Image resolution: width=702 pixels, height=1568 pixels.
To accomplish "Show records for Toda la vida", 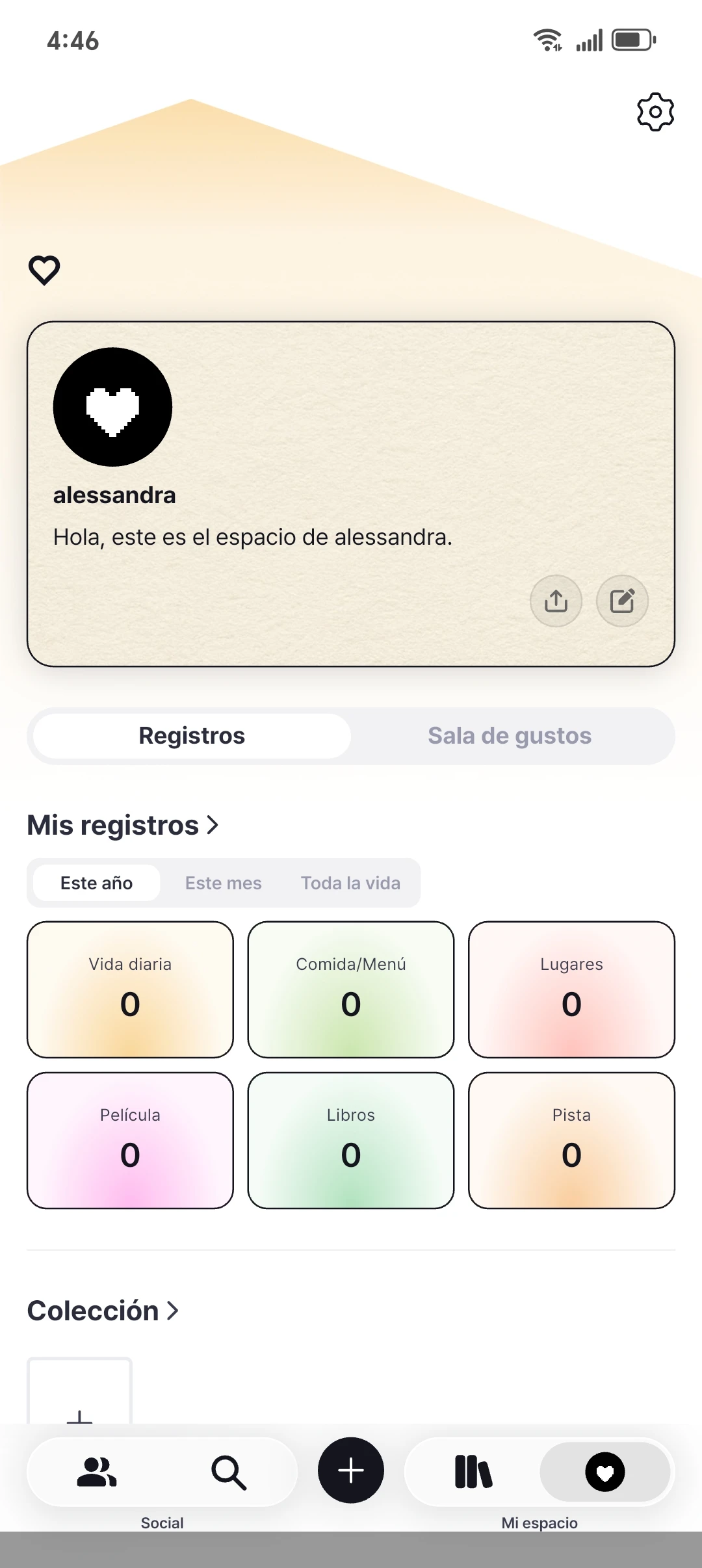I will point(350,883).
